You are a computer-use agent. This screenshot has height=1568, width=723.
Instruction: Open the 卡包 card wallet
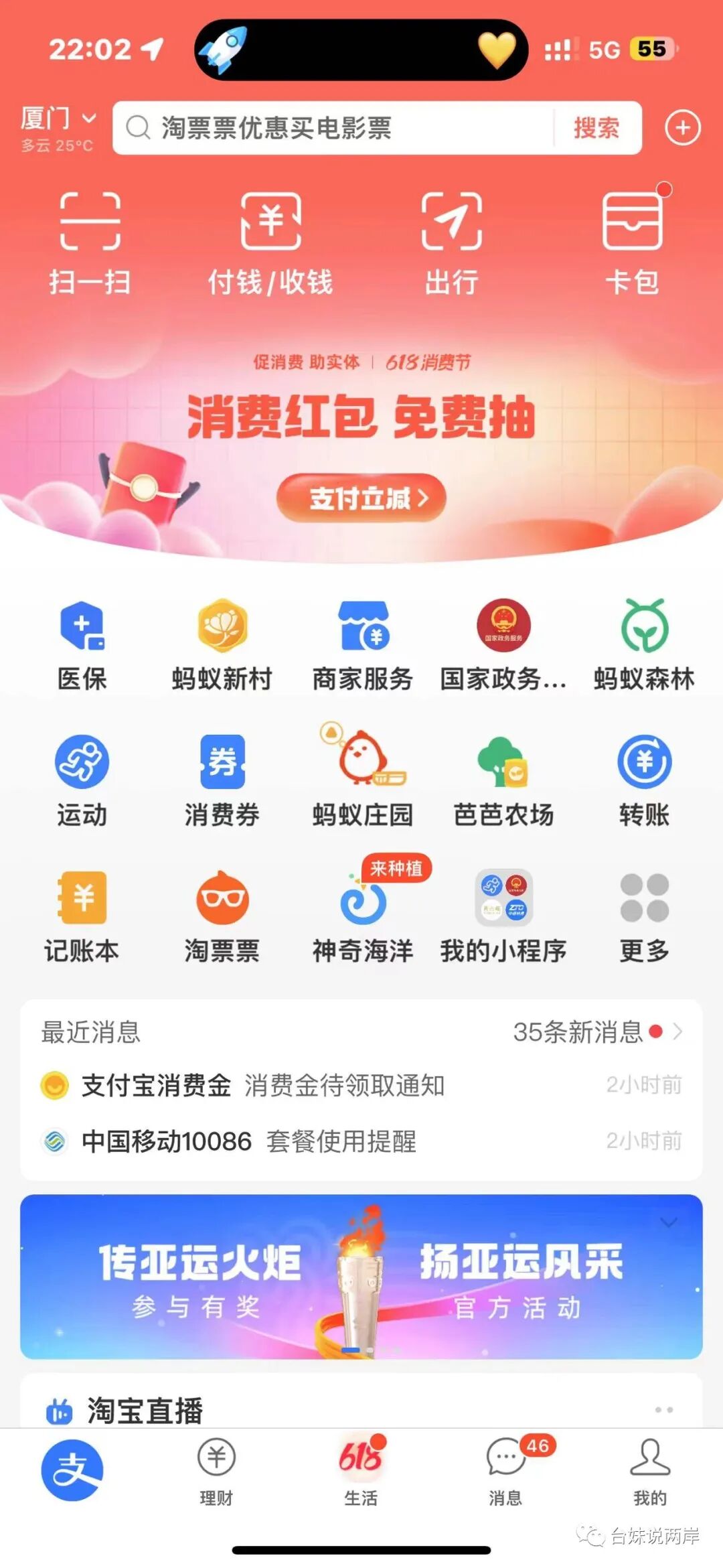coord(632,242)
